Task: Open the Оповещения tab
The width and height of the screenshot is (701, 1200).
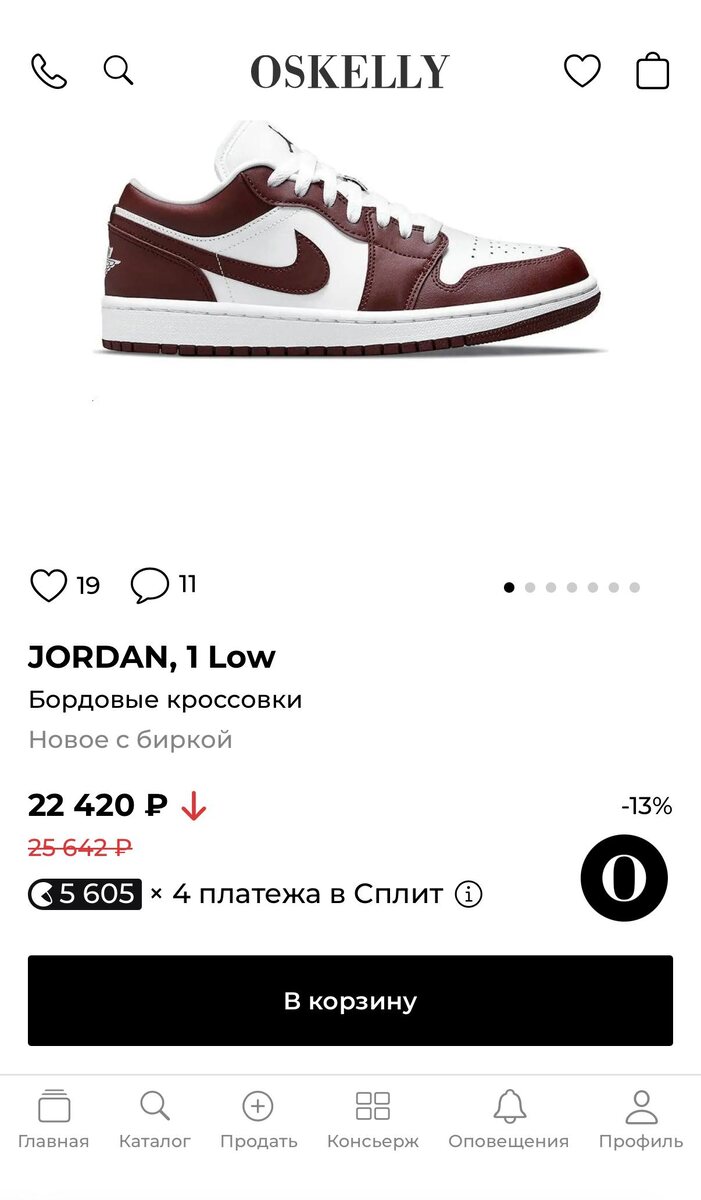Action: pyautogui.click(x=508, y=1120)
